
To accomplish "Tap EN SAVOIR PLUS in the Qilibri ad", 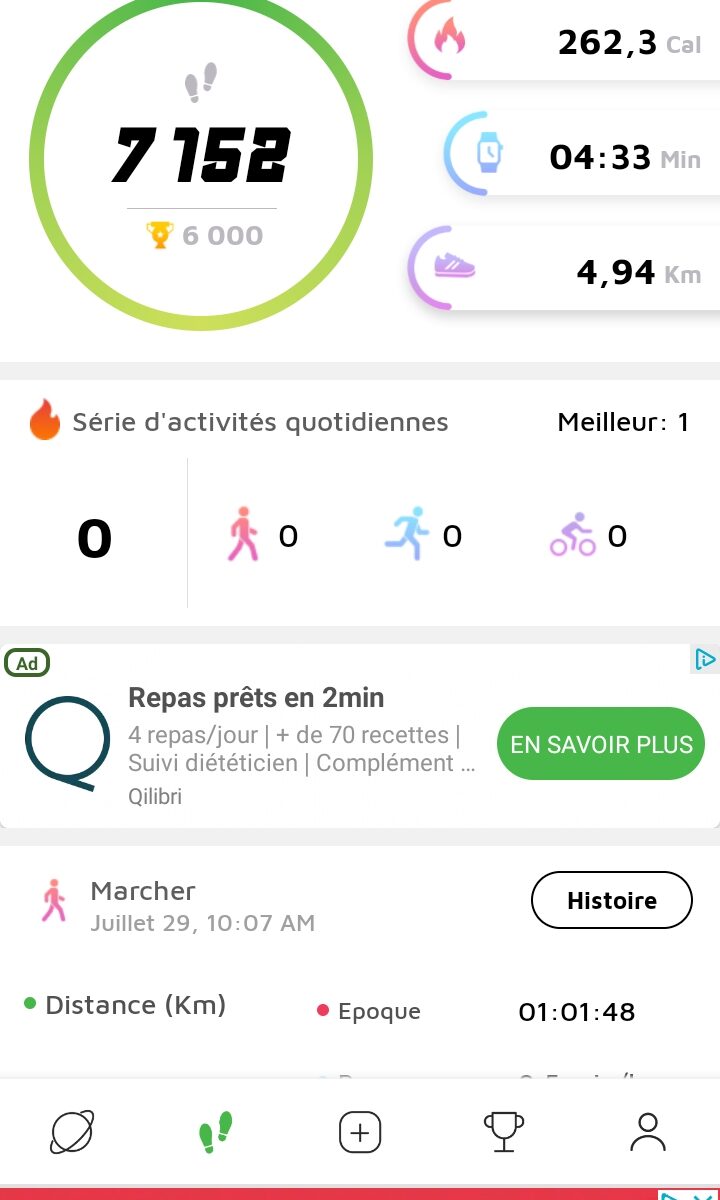I will pyautogui.click(x=601, y=744).
